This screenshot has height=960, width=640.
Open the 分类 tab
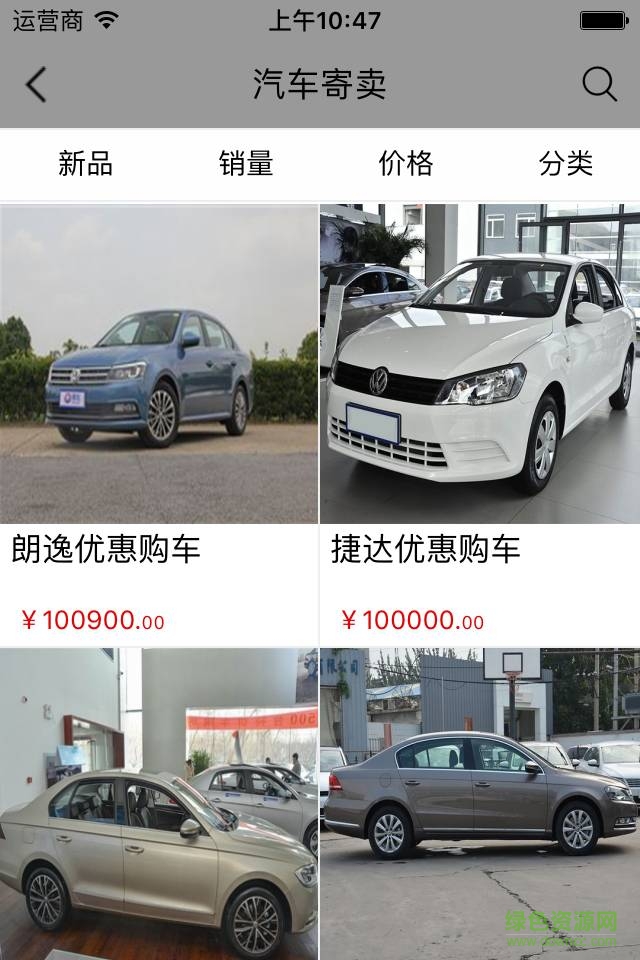click(x=566, y=164)
